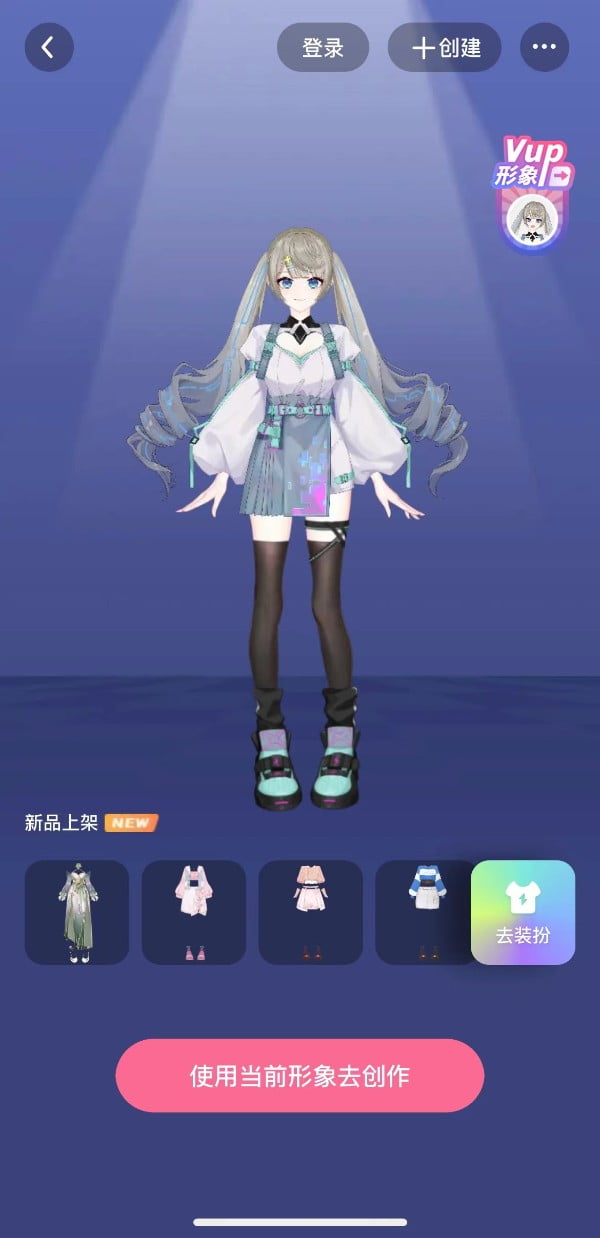The image size is (600, 1238).
Task: Tap 使用当前形象去创作 button
Action: tap(300, 1075)
